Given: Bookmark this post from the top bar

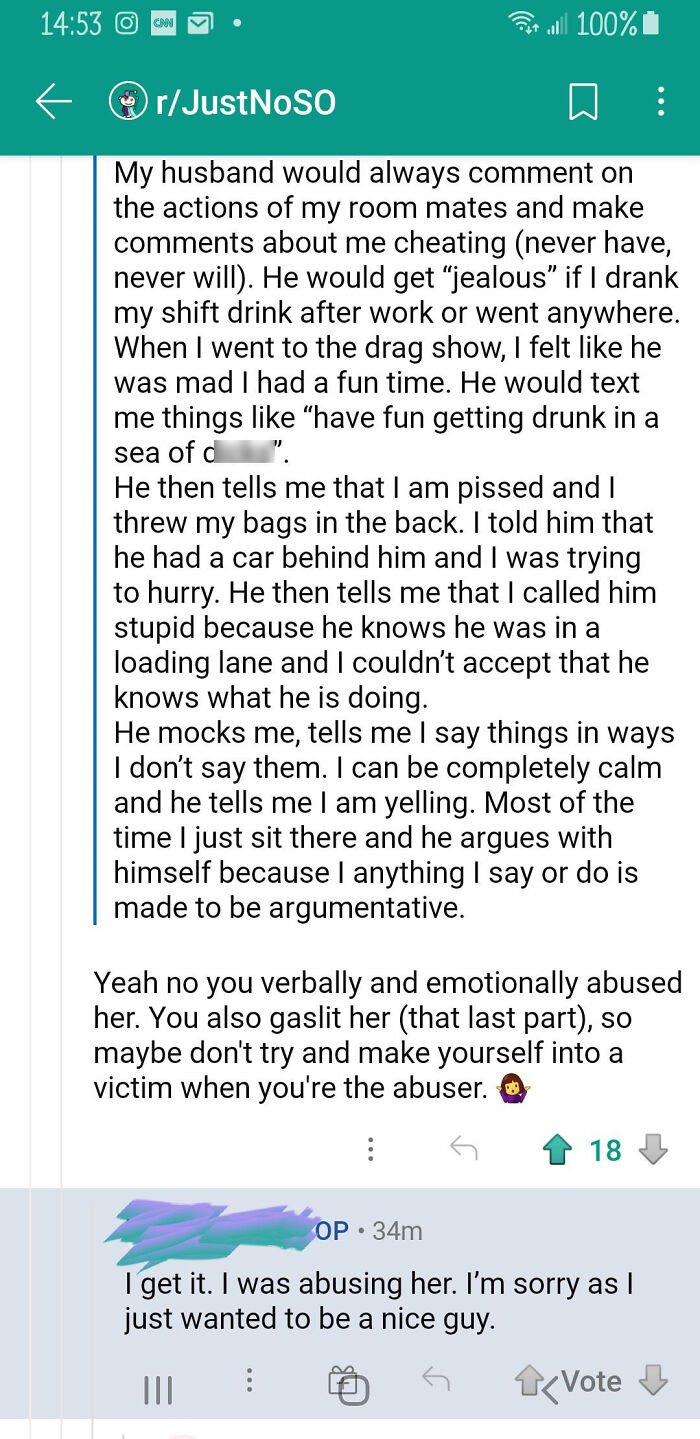Looking at the screenshot, I should tap(583, 101).
